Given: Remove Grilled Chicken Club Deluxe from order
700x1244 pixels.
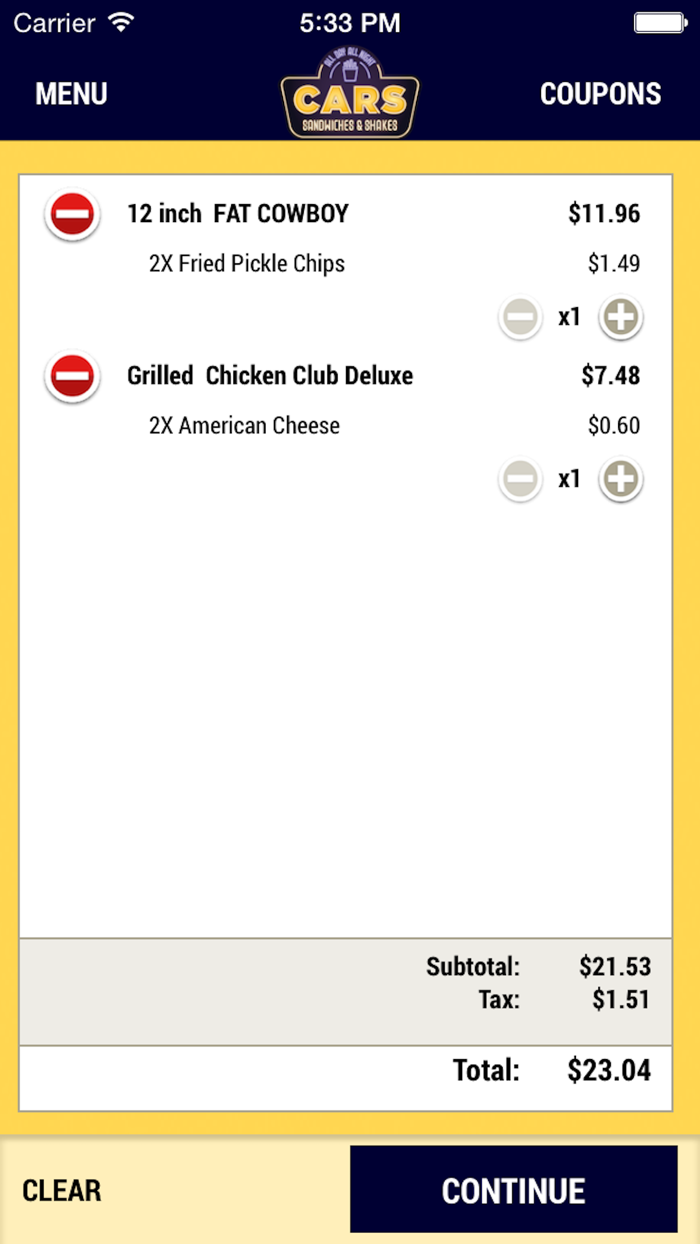Looking at the screenshot, I should (72, 377).
